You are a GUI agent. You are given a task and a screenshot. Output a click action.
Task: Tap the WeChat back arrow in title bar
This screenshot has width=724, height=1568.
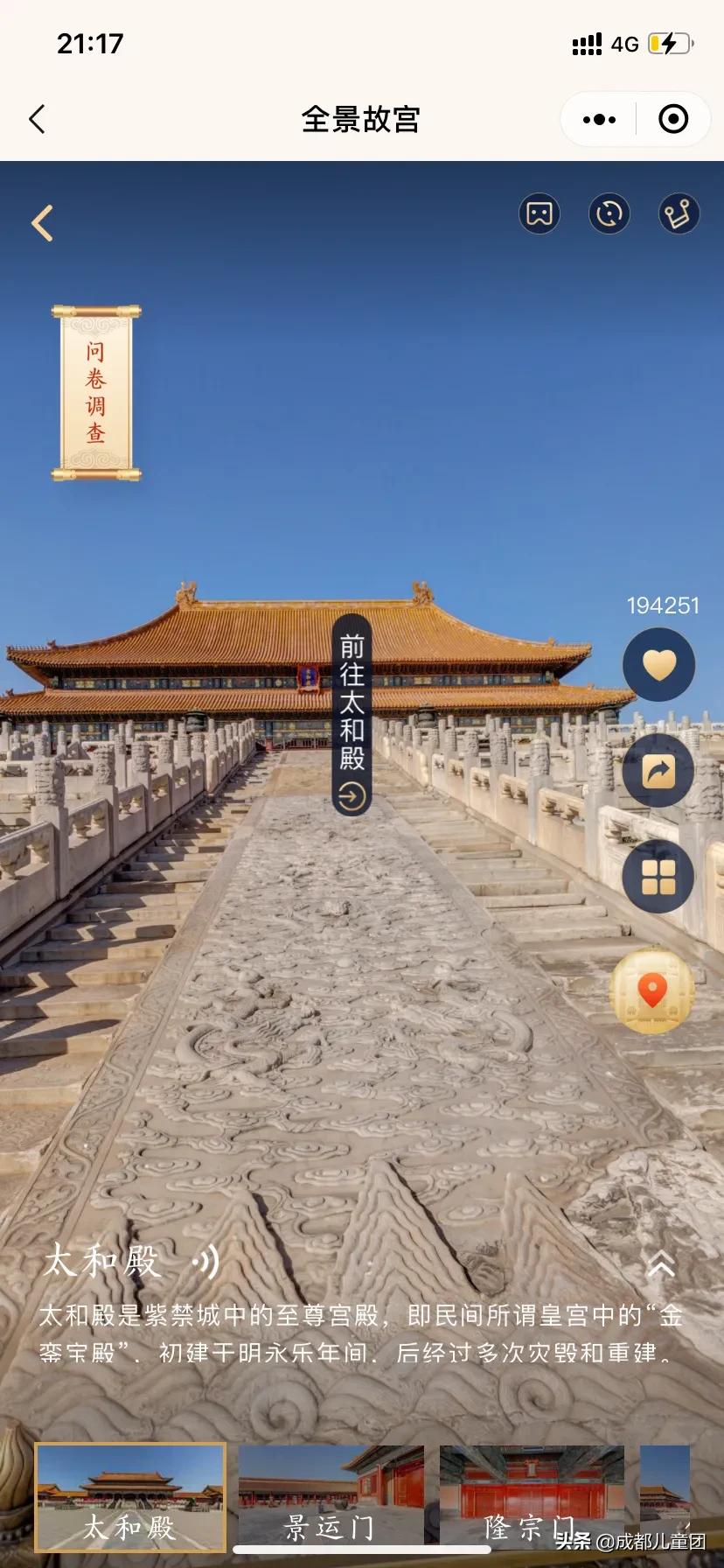37,118
